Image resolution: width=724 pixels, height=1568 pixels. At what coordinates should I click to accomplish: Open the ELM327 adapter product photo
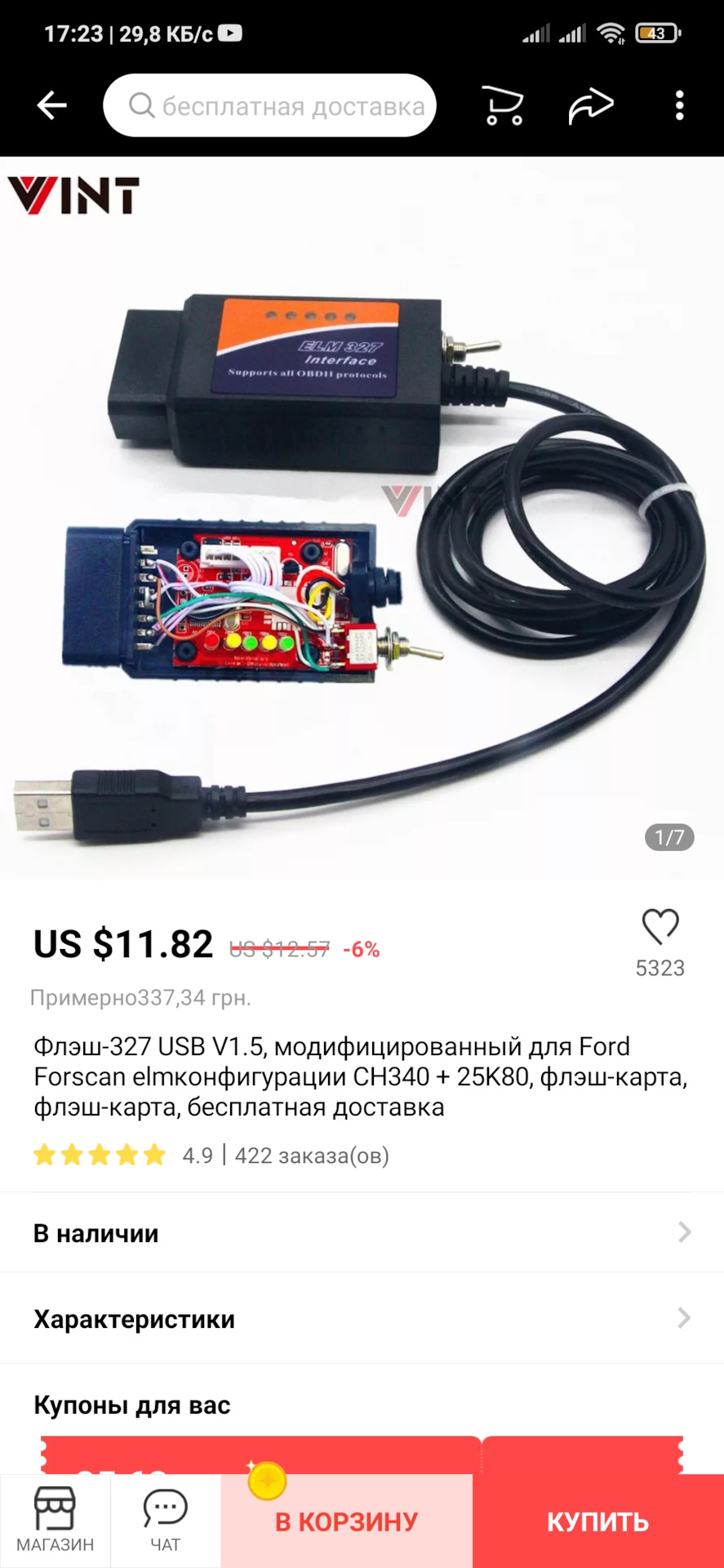click(362, 518)
